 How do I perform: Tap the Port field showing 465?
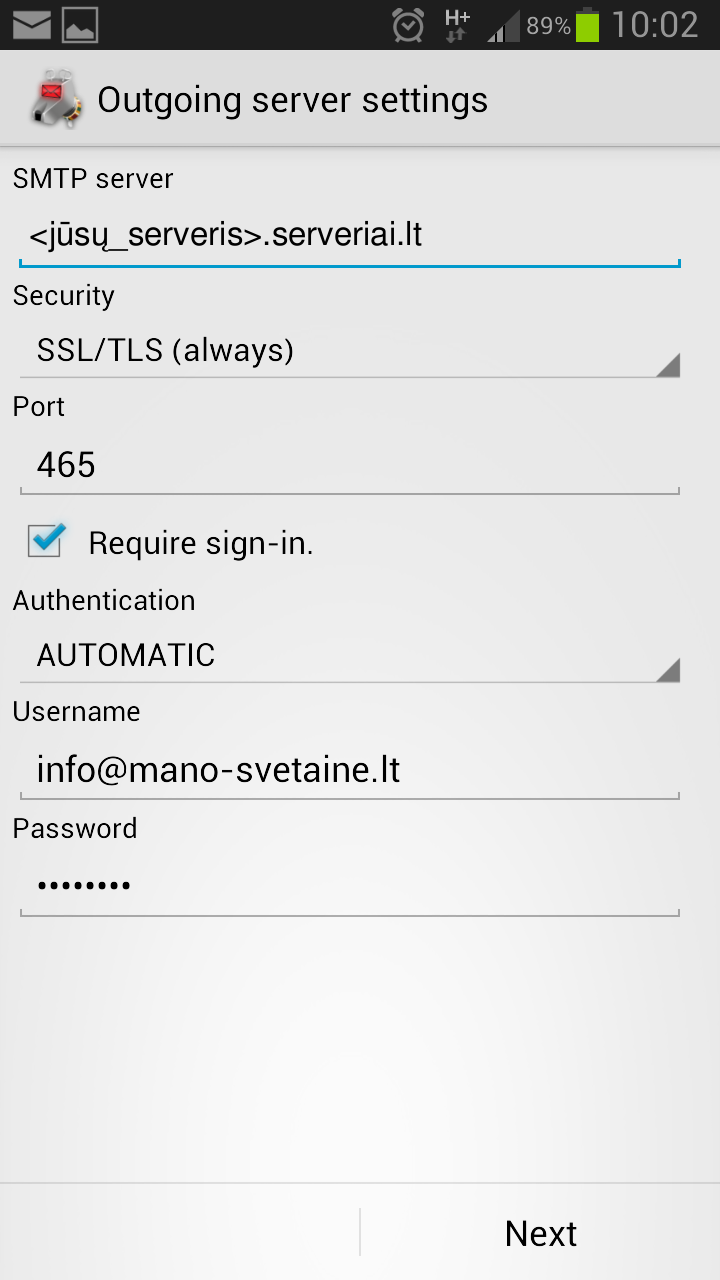click(x=350, y=465)
